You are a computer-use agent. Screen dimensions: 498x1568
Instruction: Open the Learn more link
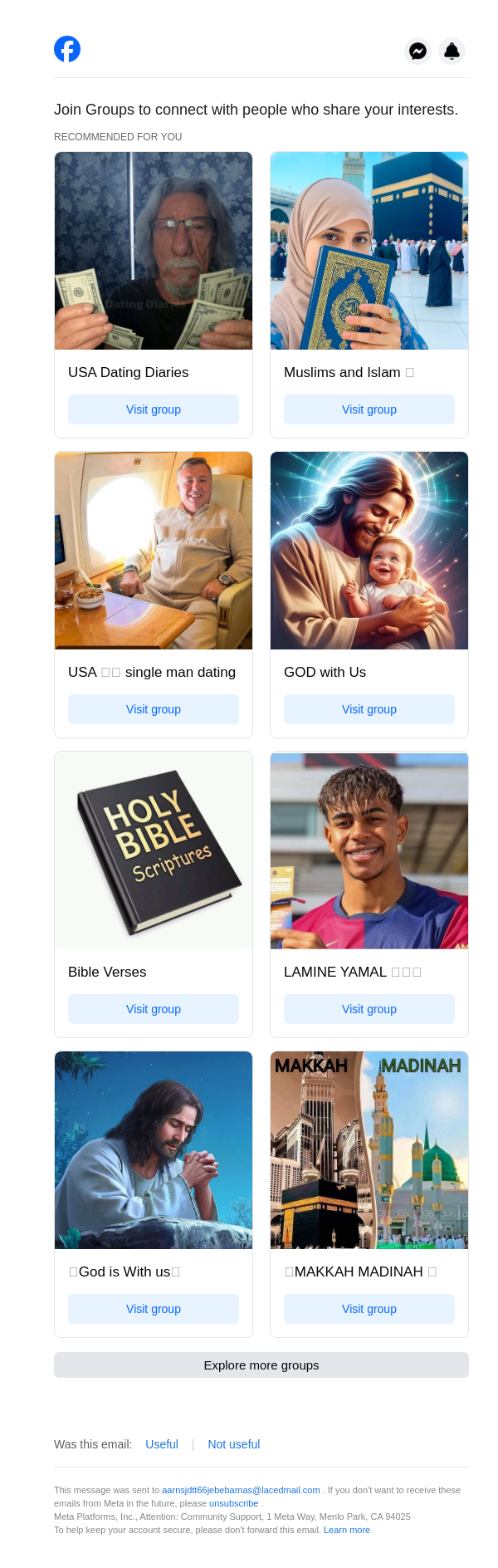pos(347,1530)
